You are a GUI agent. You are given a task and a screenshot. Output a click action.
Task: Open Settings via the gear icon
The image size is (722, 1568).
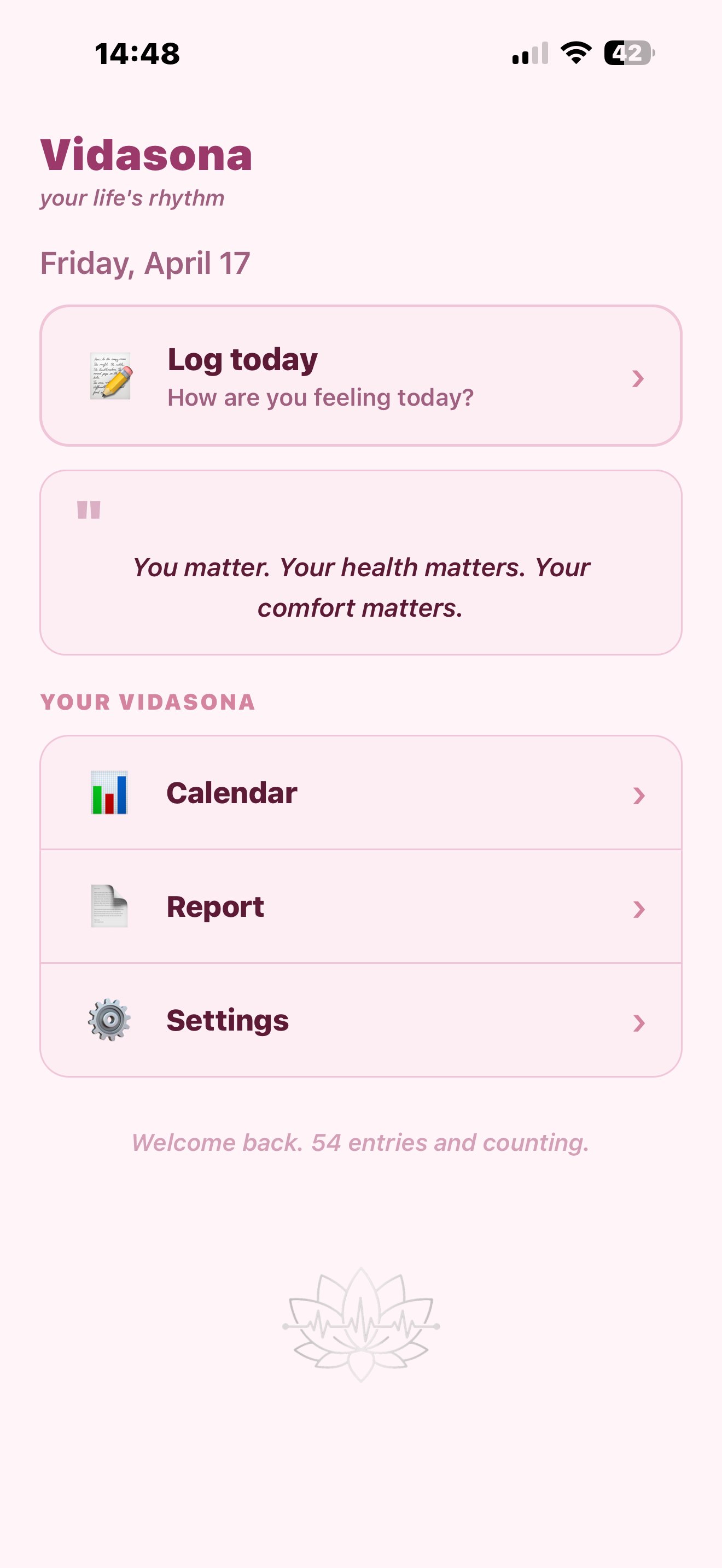110,1020
